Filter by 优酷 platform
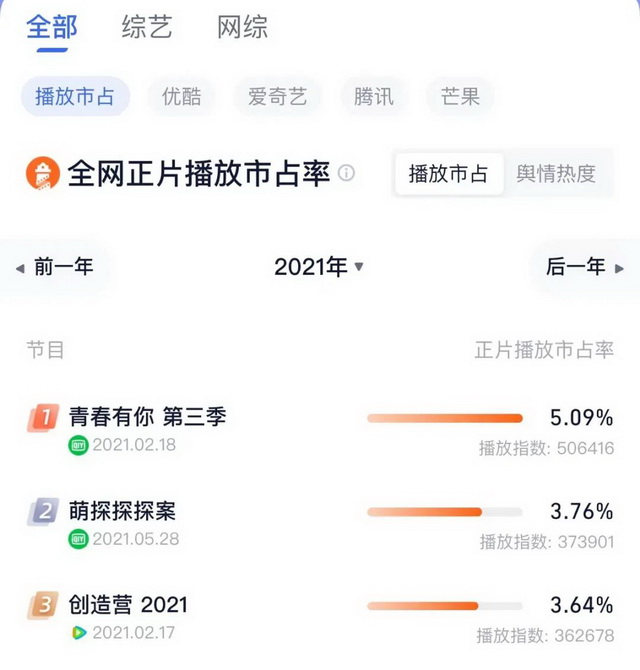Screen dimensions: 640x670 pyautogui.click(x=181, y=97)
